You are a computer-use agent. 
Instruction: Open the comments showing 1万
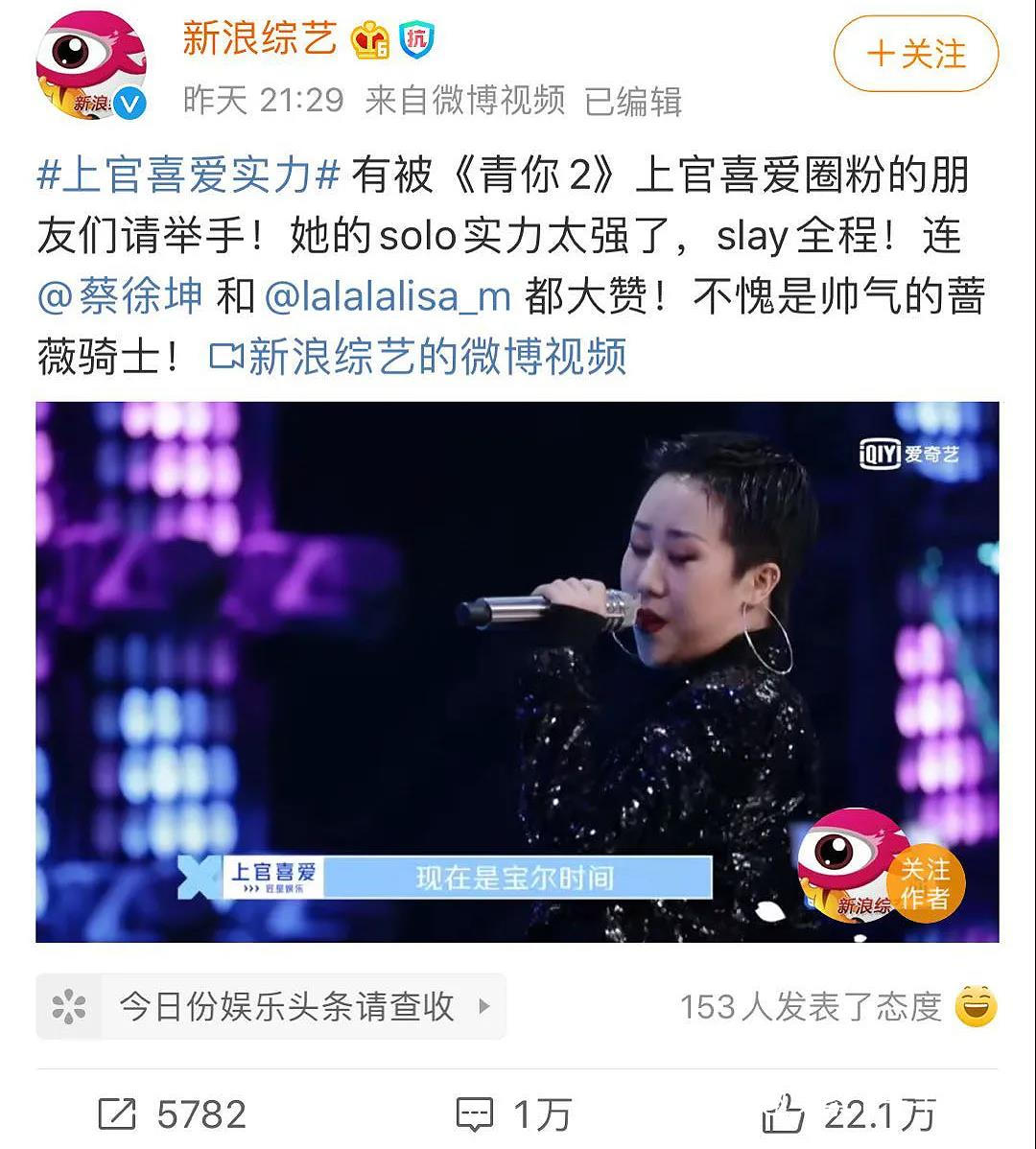[x=512, y=1114]
